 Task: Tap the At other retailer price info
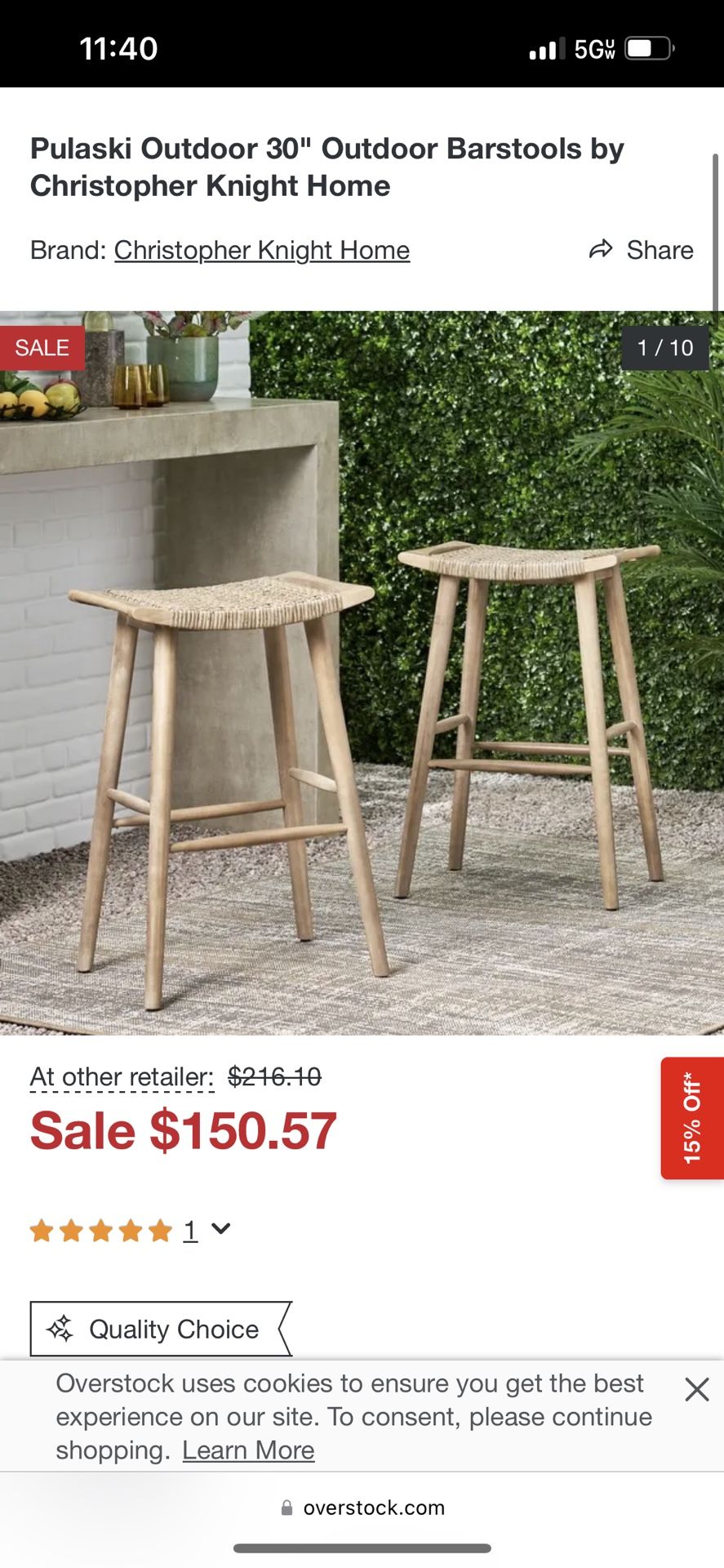tap(122, 1077)
